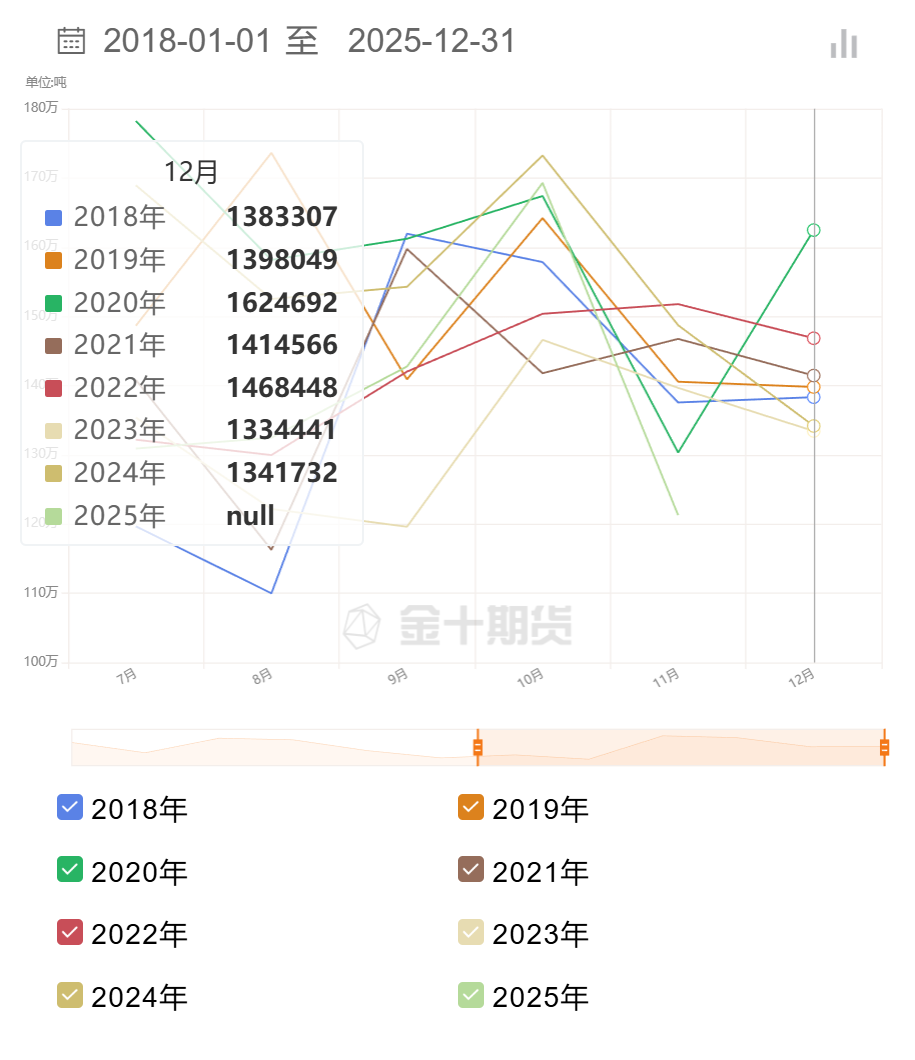Toggle the 2023年 checkbox
Screen dimensions: 915x1060
click(x=471, y=933)
